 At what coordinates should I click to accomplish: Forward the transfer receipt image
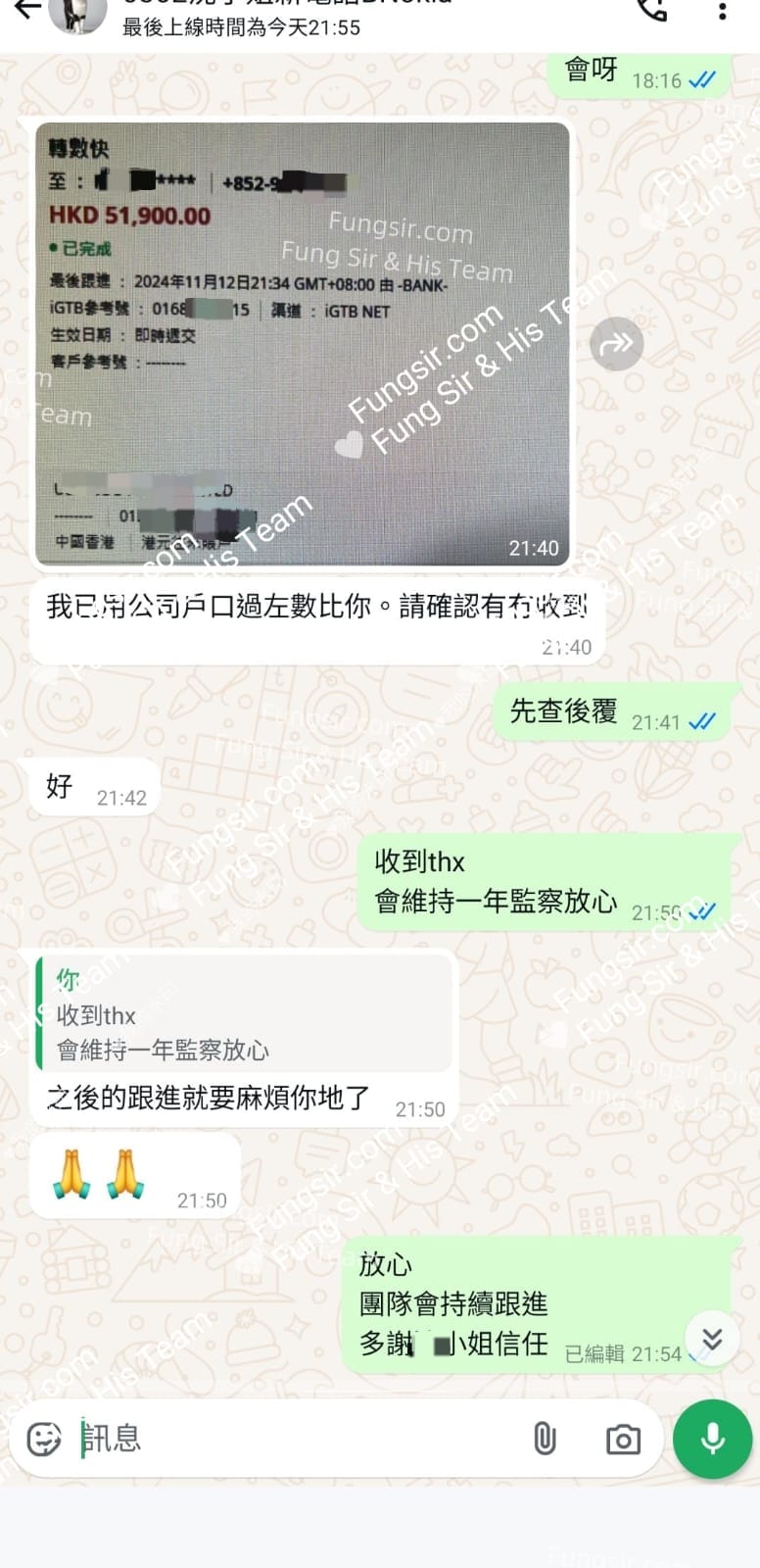pyautogui.click(x=617, y=344)
